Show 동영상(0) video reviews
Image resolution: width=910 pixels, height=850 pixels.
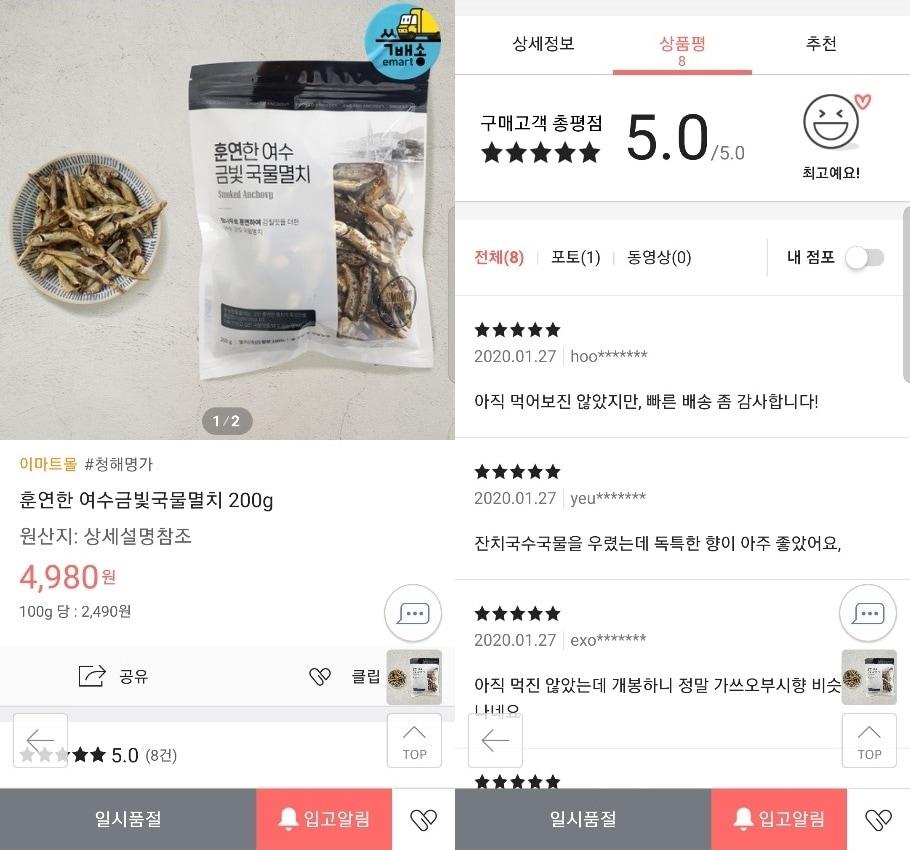[659, 258]
